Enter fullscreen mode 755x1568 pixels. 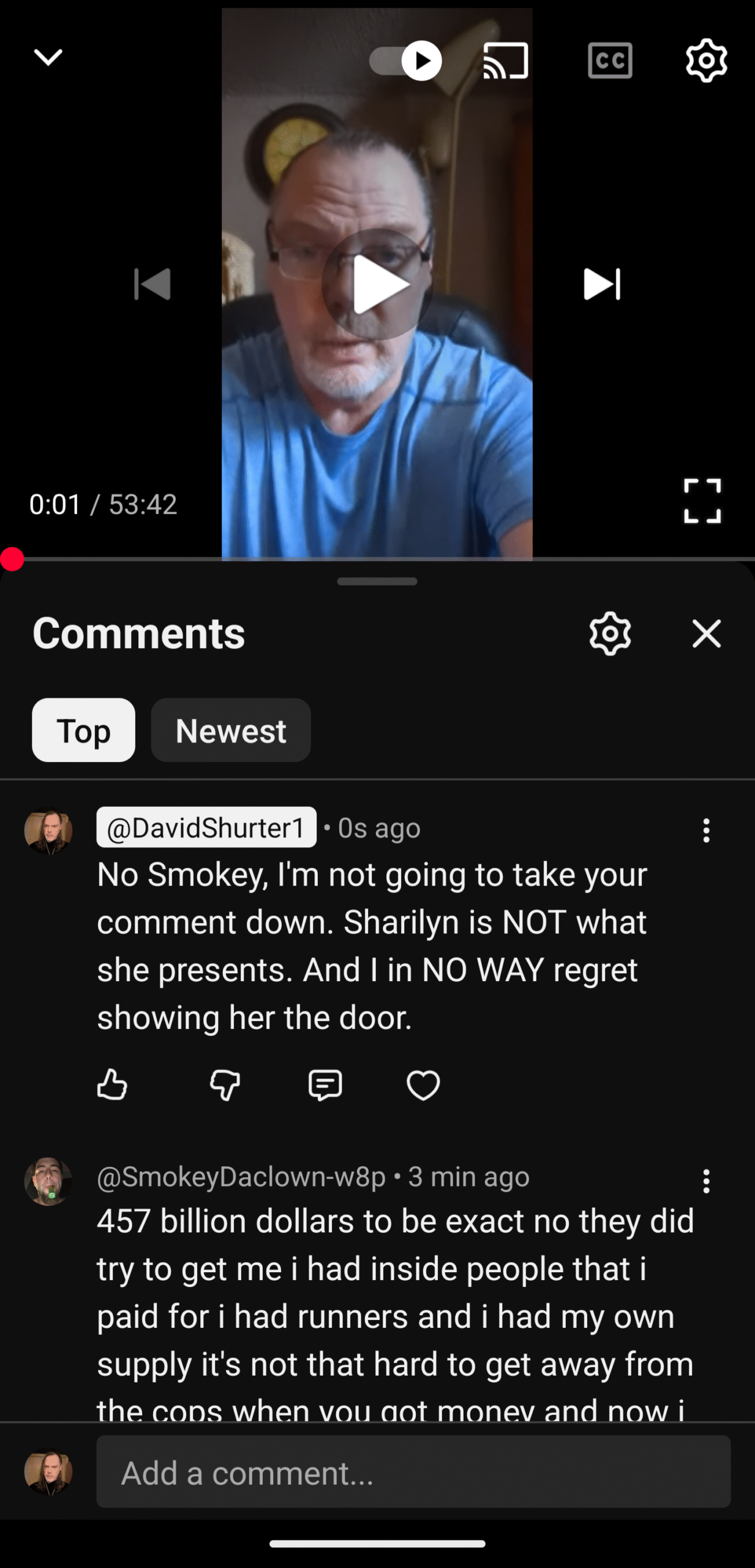(x=702, y=501)
